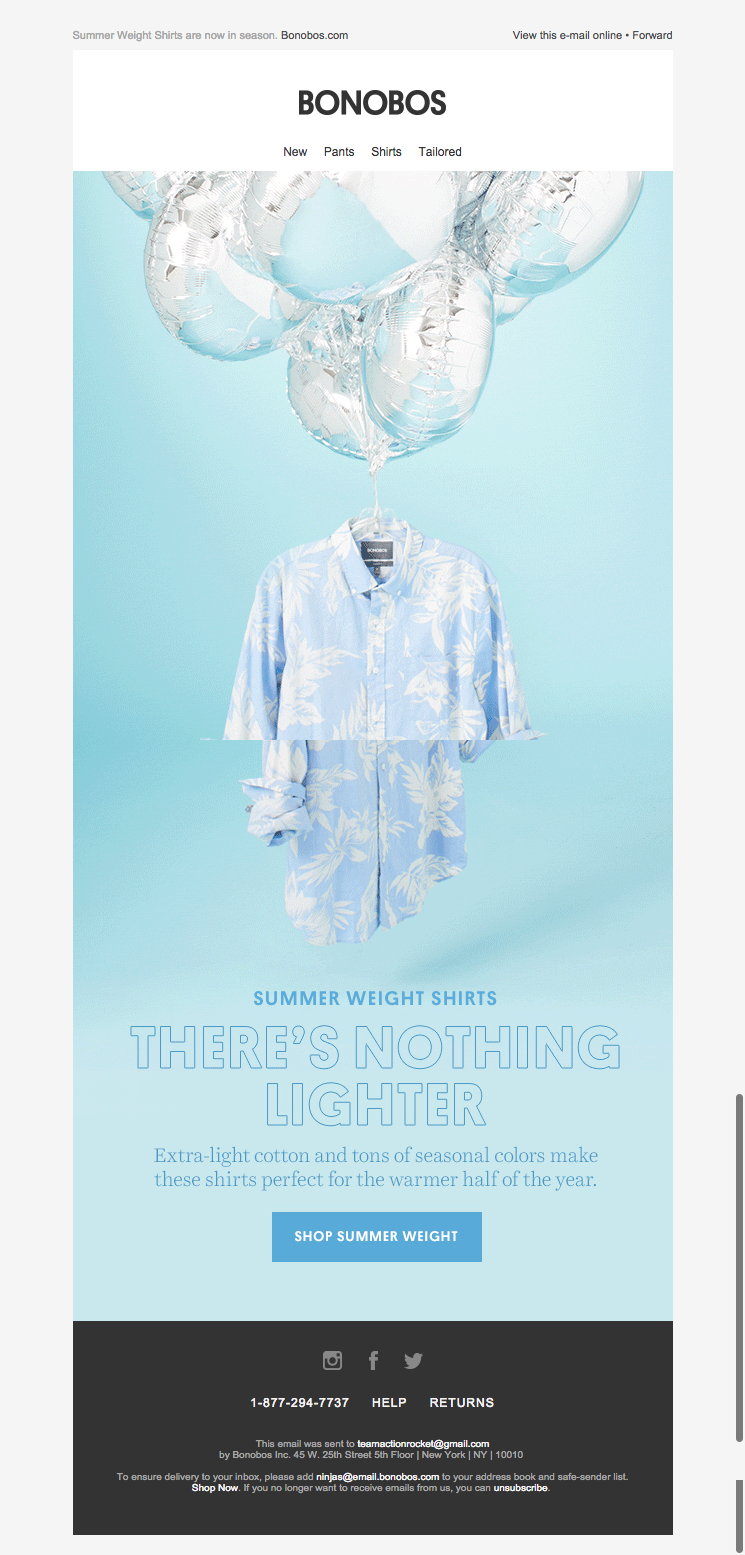The image size is (745, 1555).
Task: Open the Bonobos Twitter profile
Action: [x=413, y=1360]
